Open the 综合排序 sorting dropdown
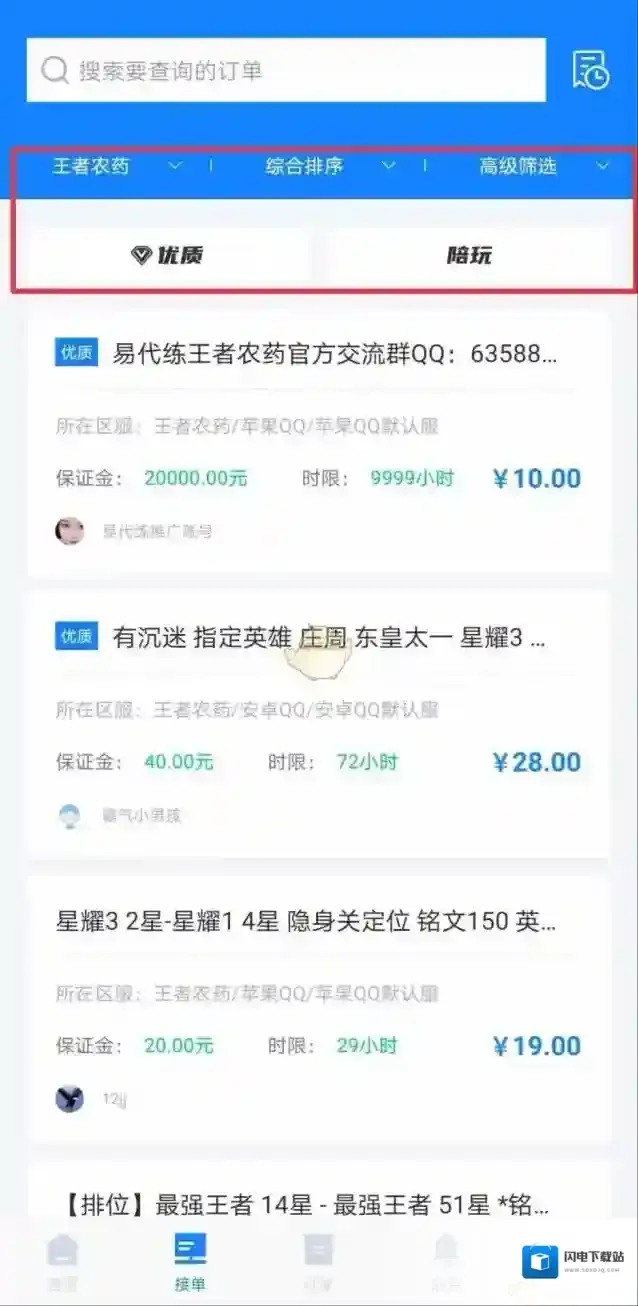Screen dimensions: 638x1306 [x=330, y=166]
